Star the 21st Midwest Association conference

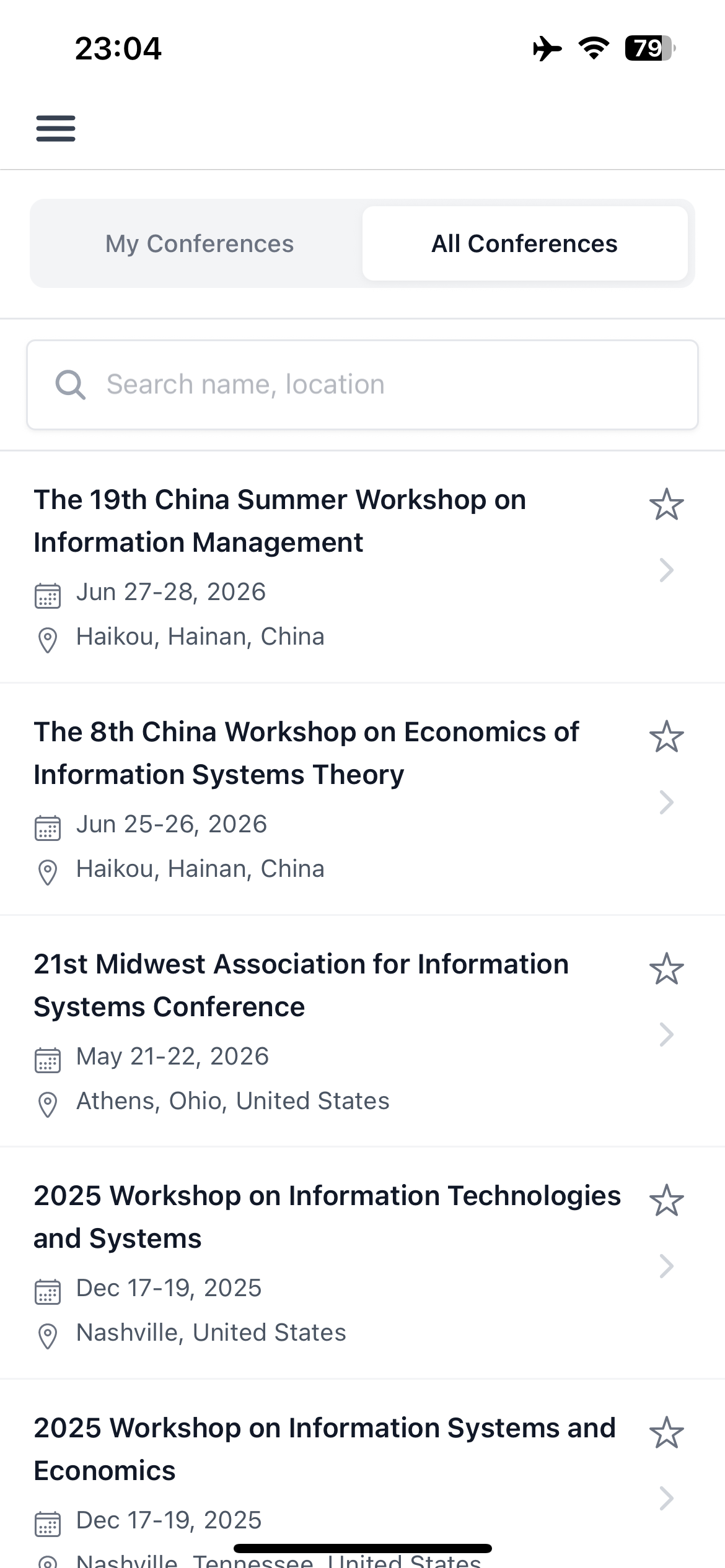click(666, 969)
